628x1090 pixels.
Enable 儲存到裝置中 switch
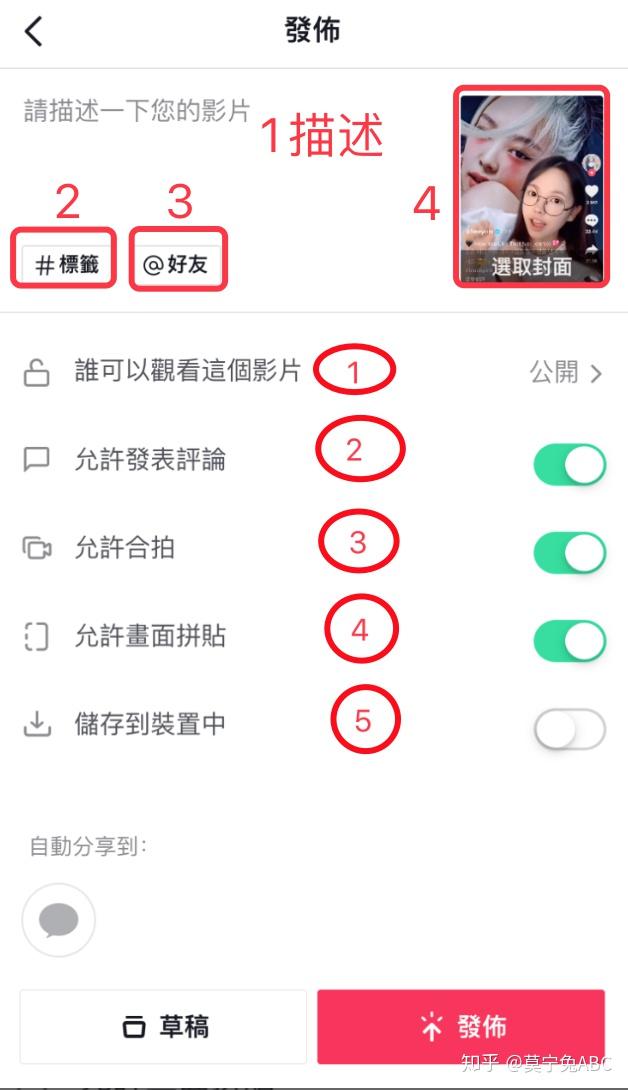(569, 729)
